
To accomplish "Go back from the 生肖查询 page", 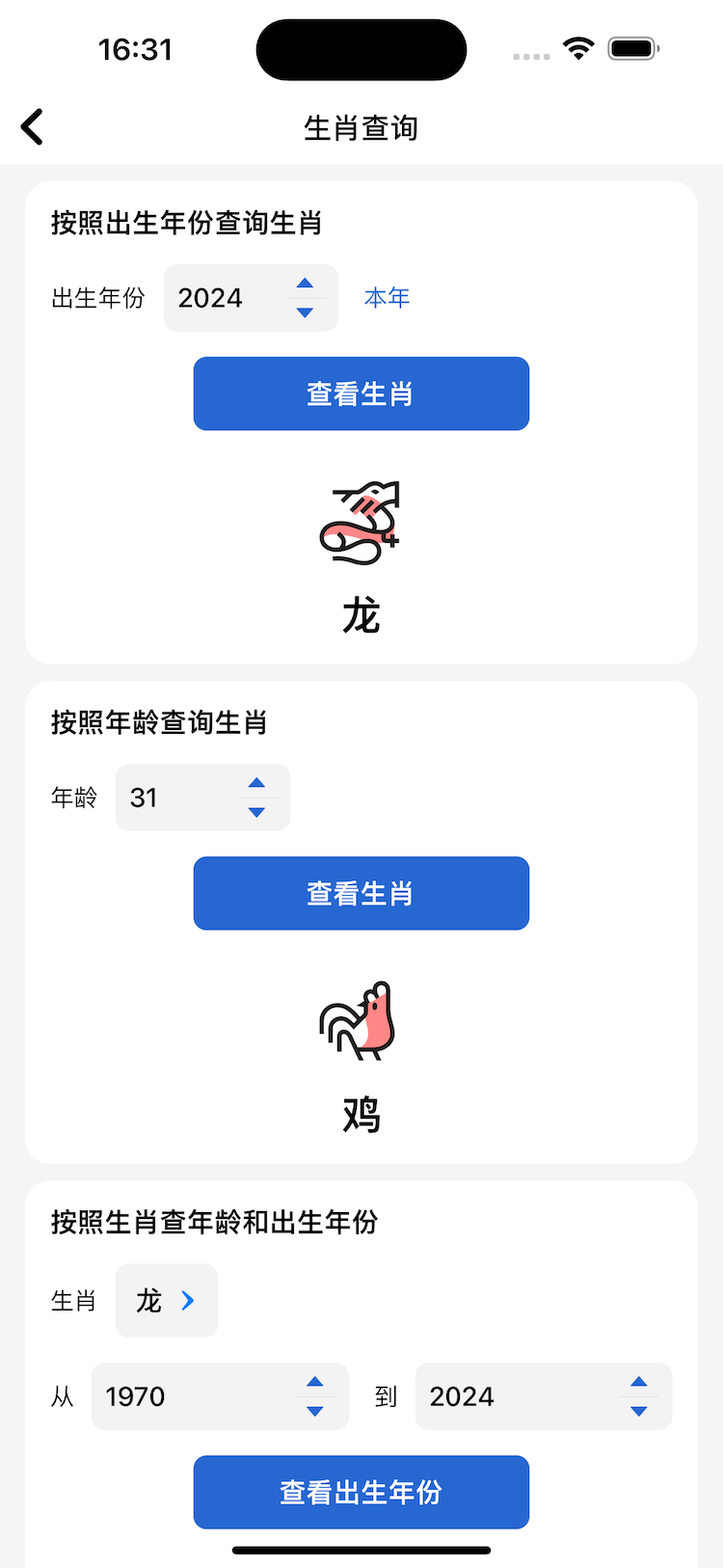I will pyautogui.click(x=33, y=127).
